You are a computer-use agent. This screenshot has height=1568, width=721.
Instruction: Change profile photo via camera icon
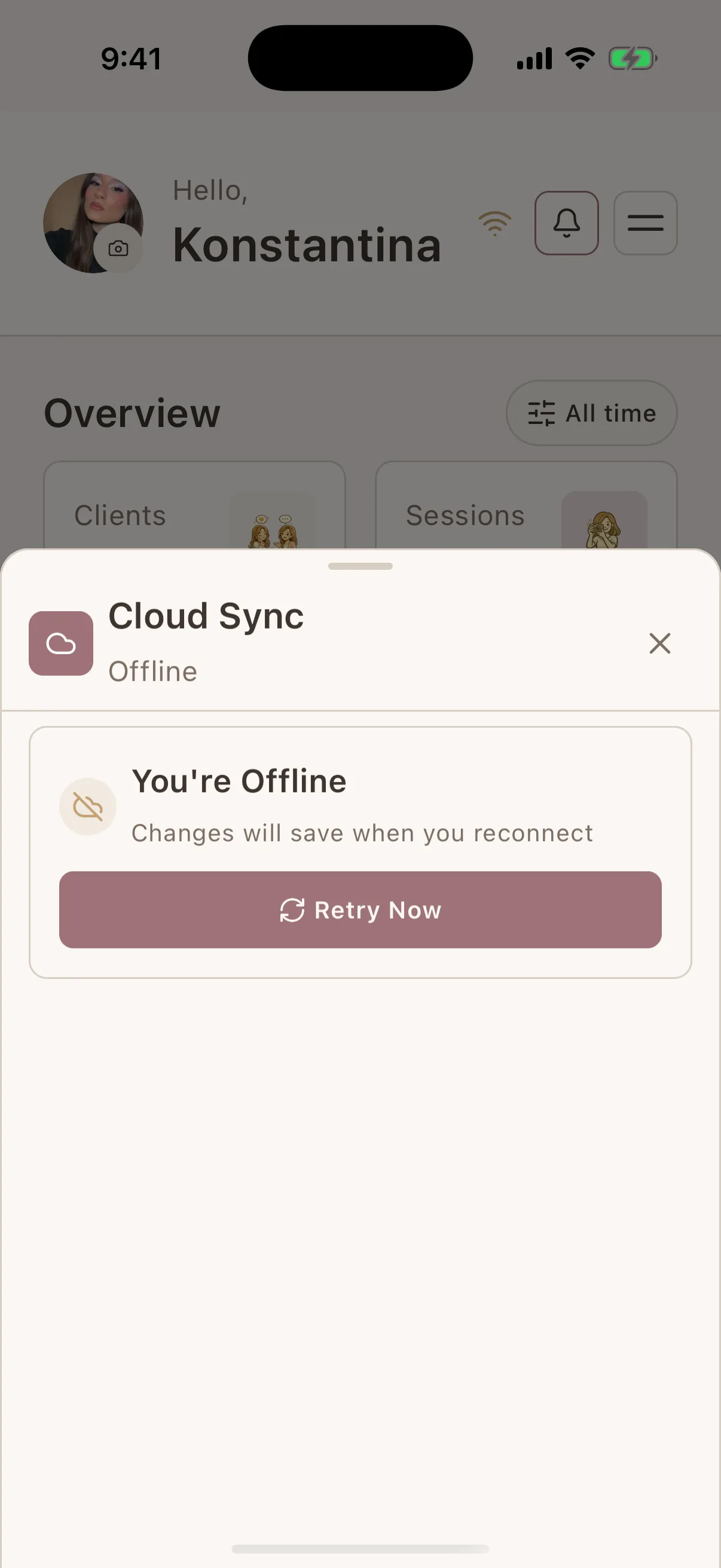click(x=118, y=248)
